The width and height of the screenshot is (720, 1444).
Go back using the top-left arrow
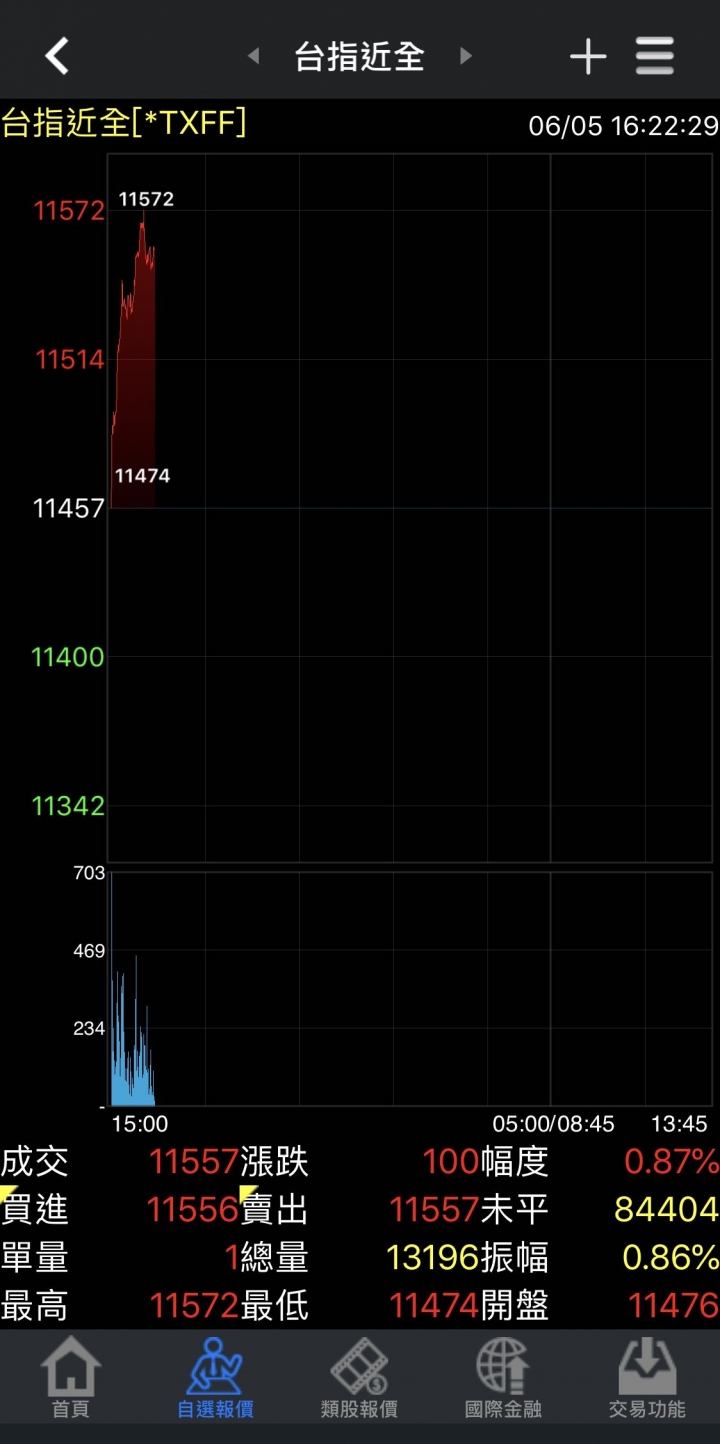[57, 56]
